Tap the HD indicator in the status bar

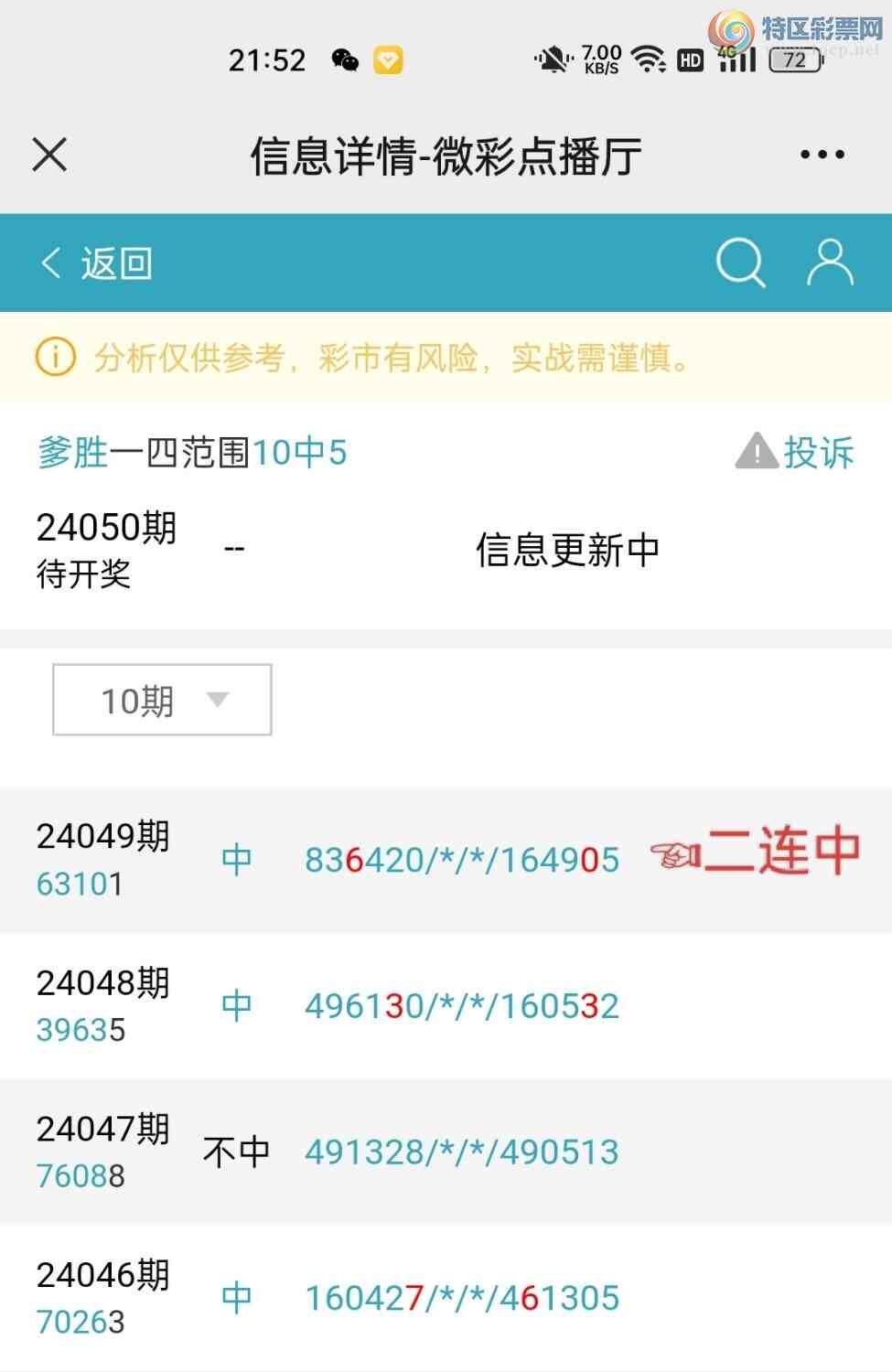pos(689,60)
